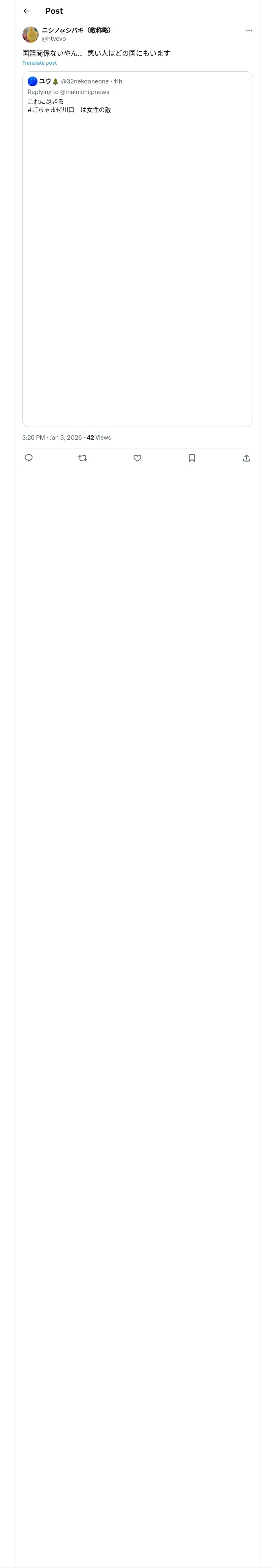The height and width of the screenshot is (1568, 275).
Task: Like this post
Action: pos(137,458)
